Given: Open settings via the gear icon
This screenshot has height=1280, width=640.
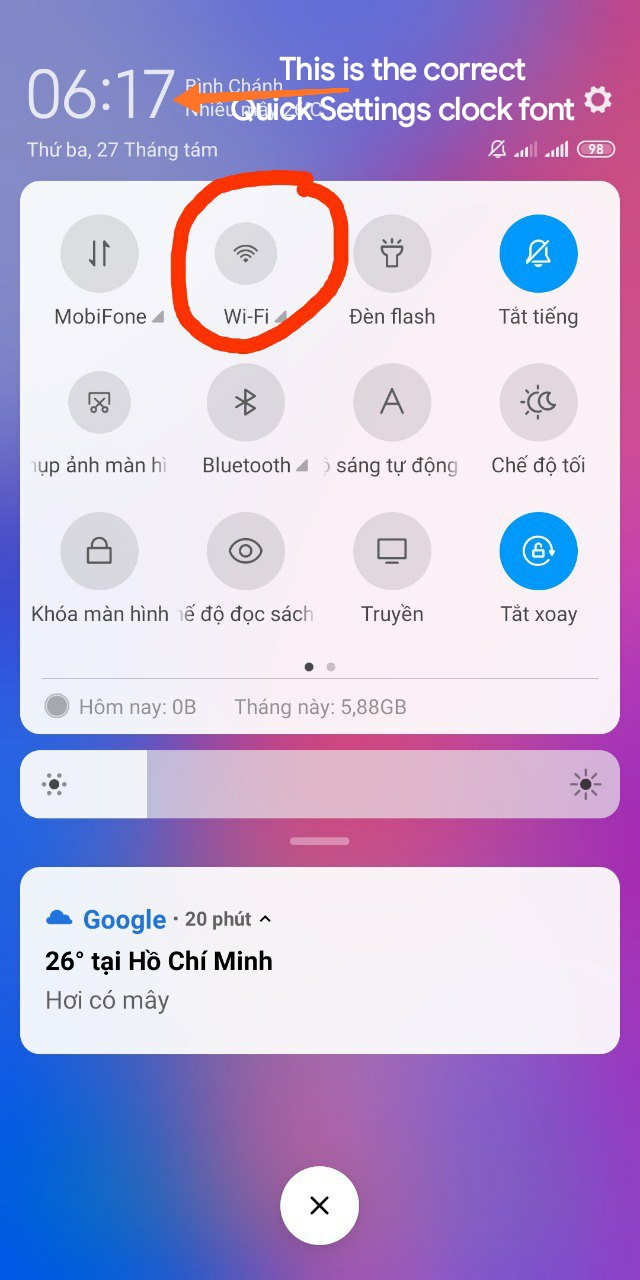Looking at the screenshot, I should pyautogui.click(x=597, y=100).
